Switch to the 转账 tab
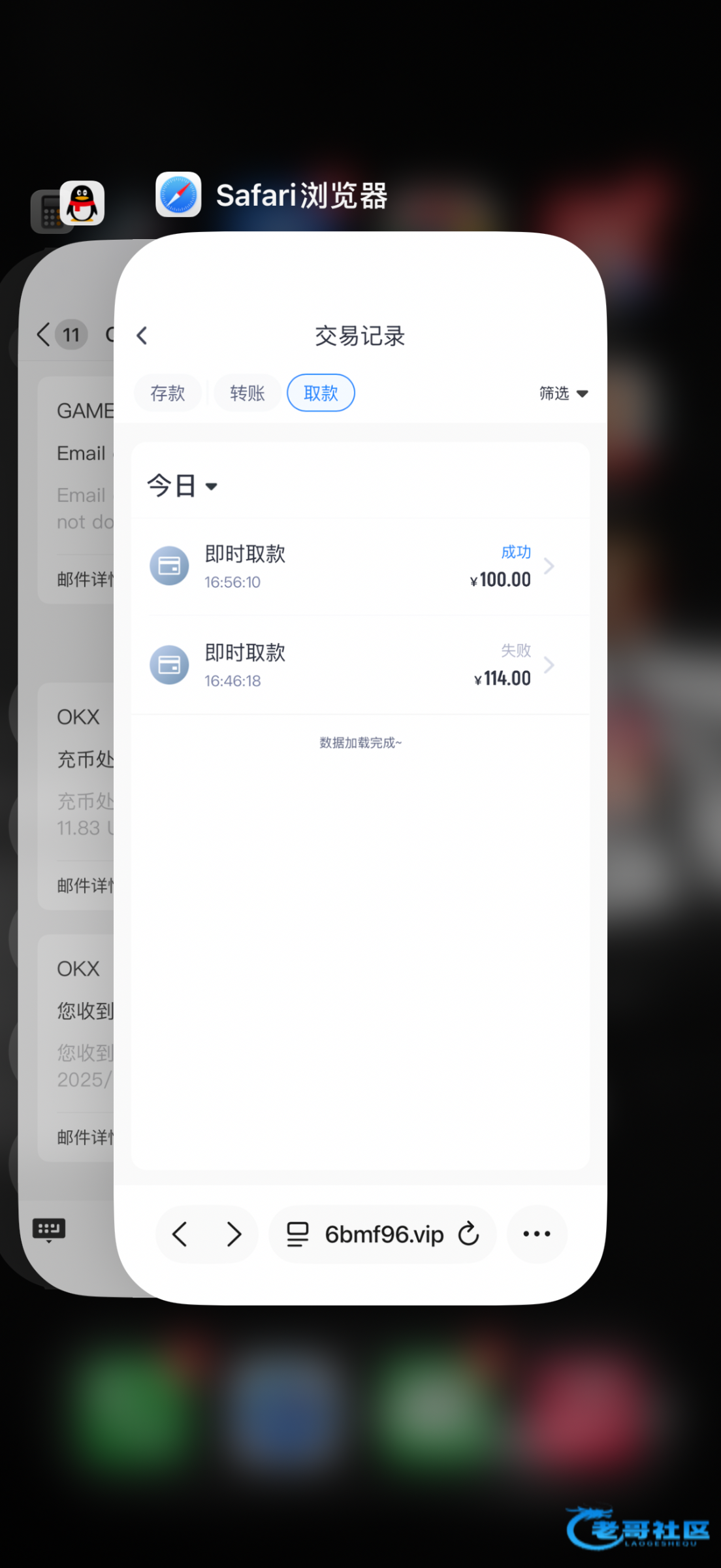The height and width of the screenshot is (1568, 721). [248, 393]
